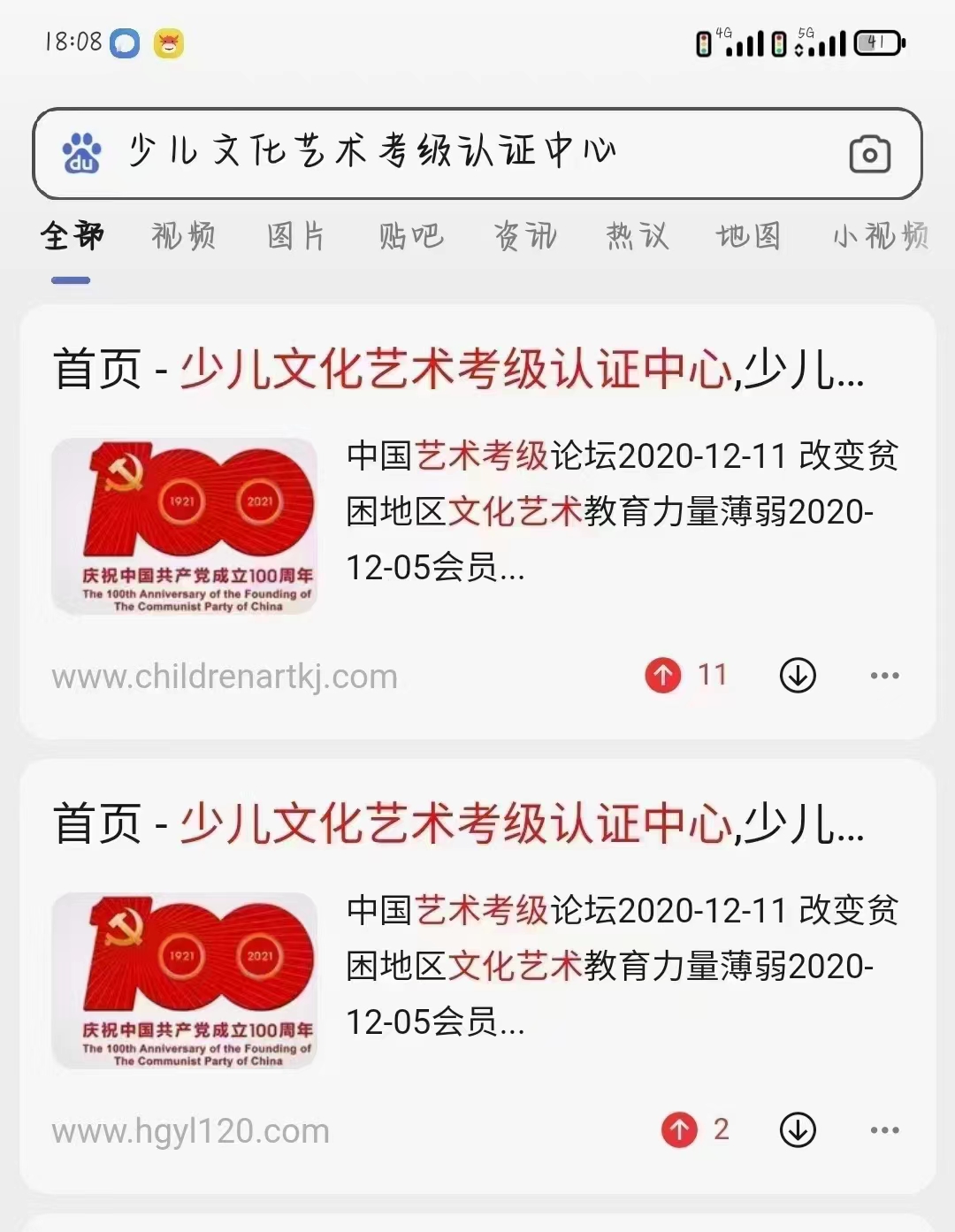The width and height of the screenshot is (955, 1232).
Task: Switch to the 资讯 tab
Action: click(524, 236)
